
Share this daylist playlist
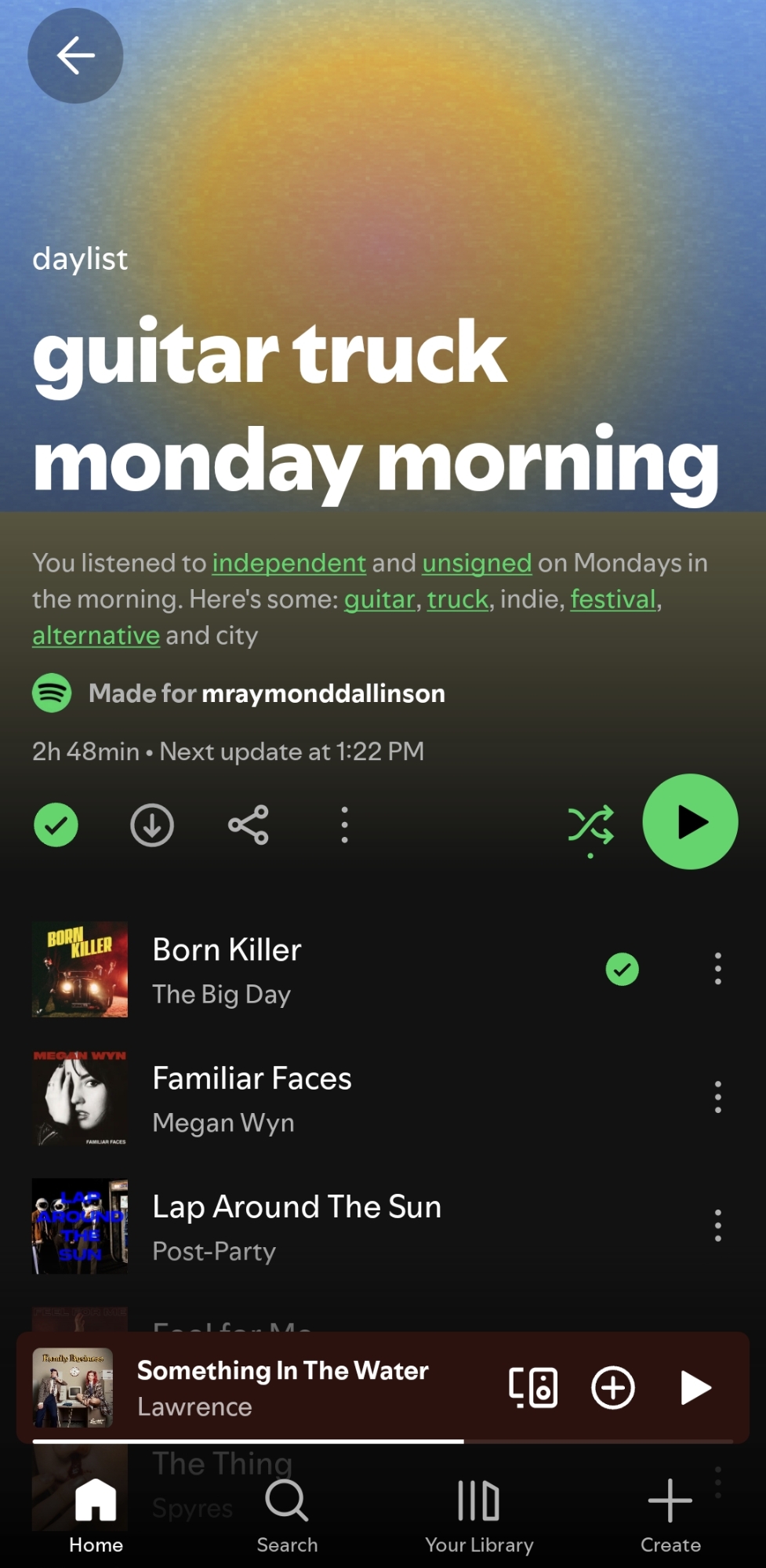(248, 824)
